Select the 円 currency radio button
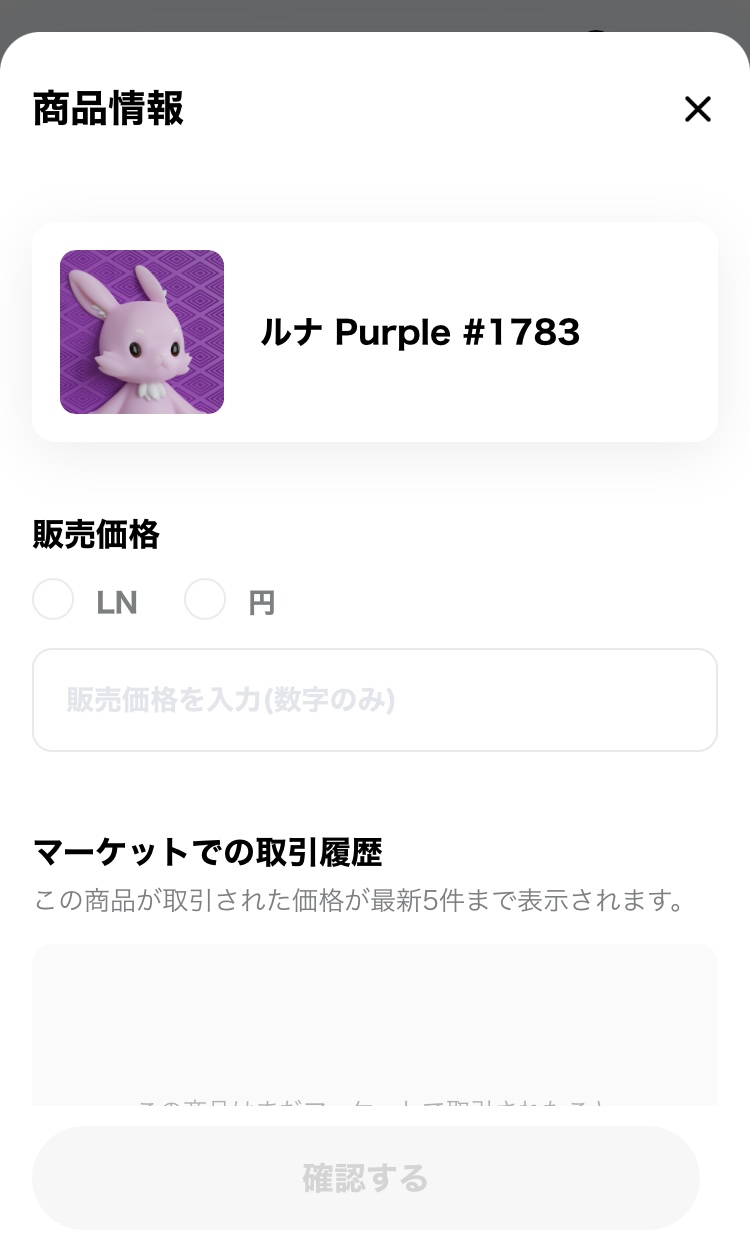 click(x=205, y=599)
